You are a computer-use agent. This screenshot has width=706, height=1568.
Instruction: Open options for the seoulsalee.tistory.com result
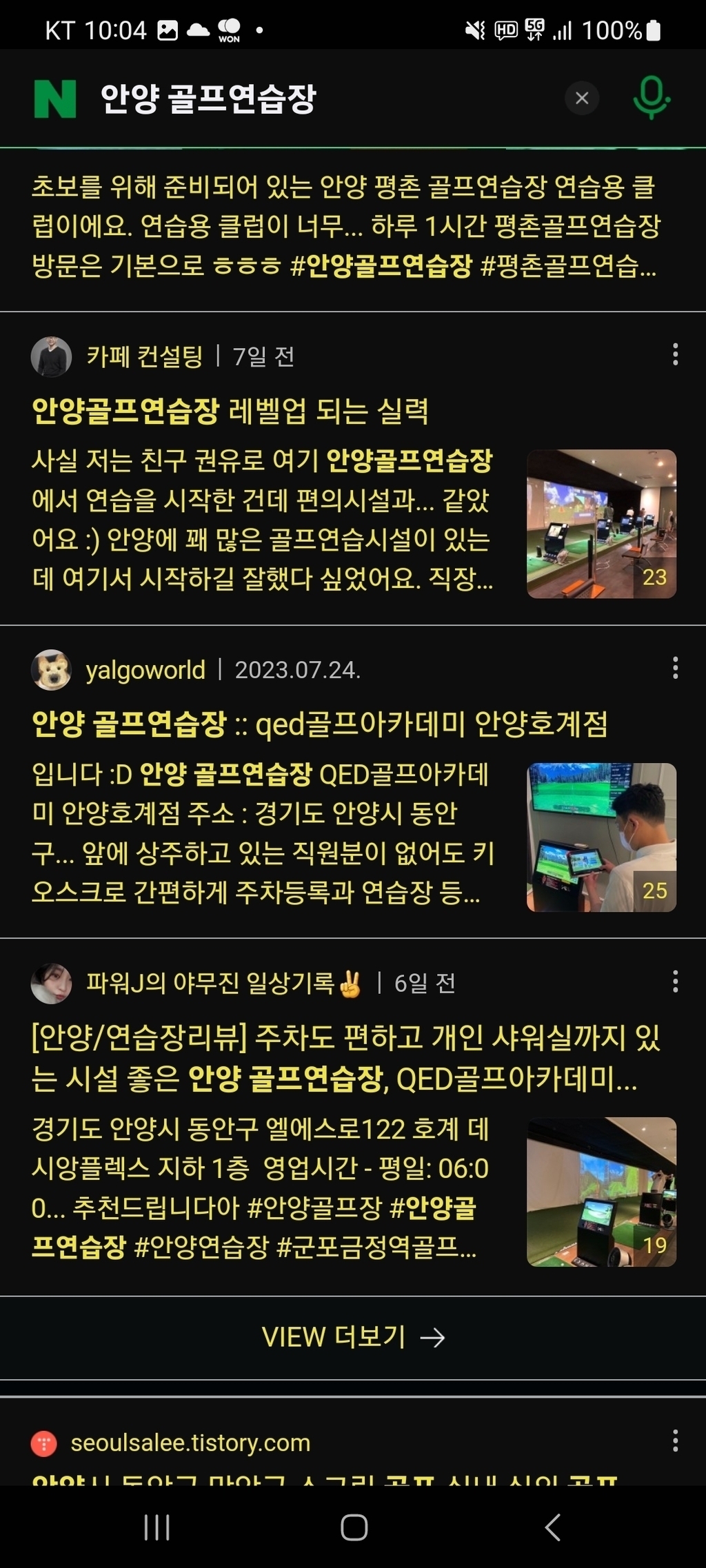tap(675, 1440)
